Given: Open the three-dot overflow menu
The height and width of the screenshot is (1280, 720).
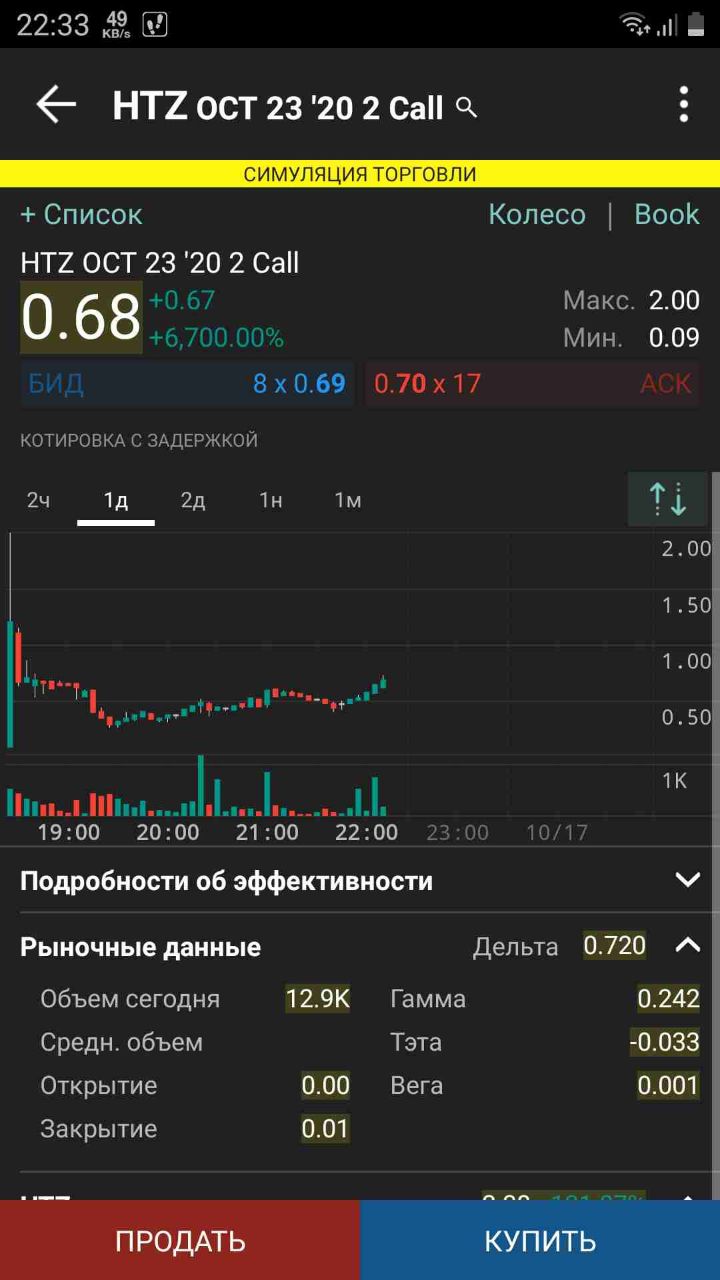Looking at the screenshot, I should pyautogui.click(x=684, y=104).
